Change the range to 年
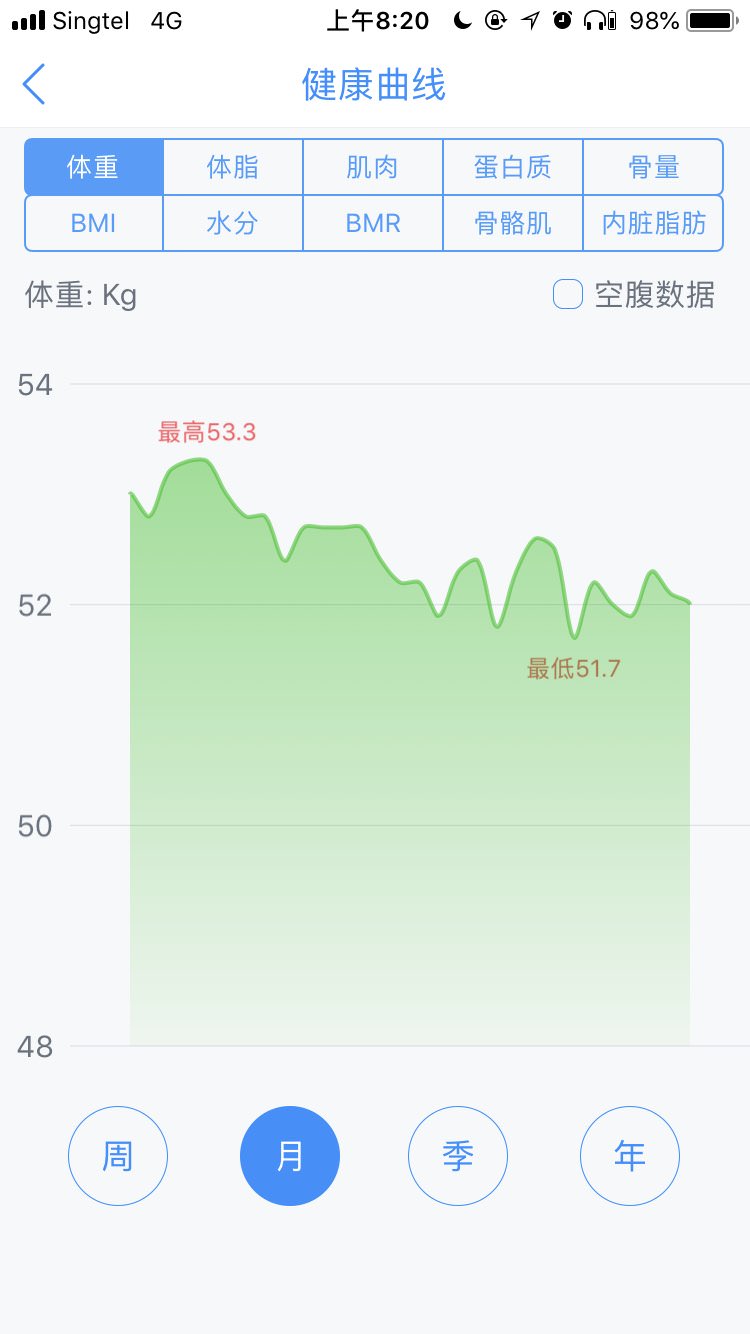Screen dimensions: 750x1334 (x=630, y=1156)
